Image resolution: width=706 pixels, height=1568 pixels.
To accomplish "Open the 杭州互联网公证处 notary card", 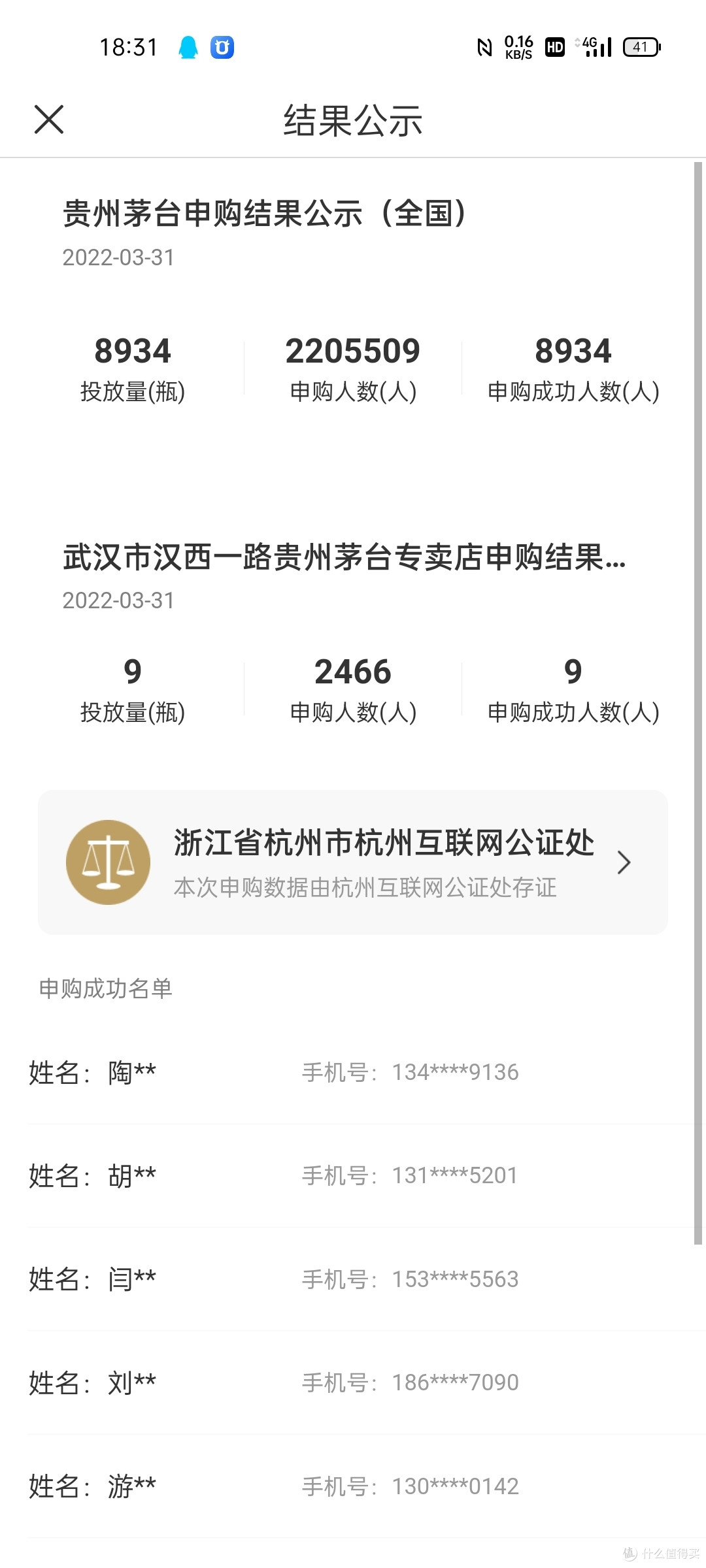I will coord(353,862).
